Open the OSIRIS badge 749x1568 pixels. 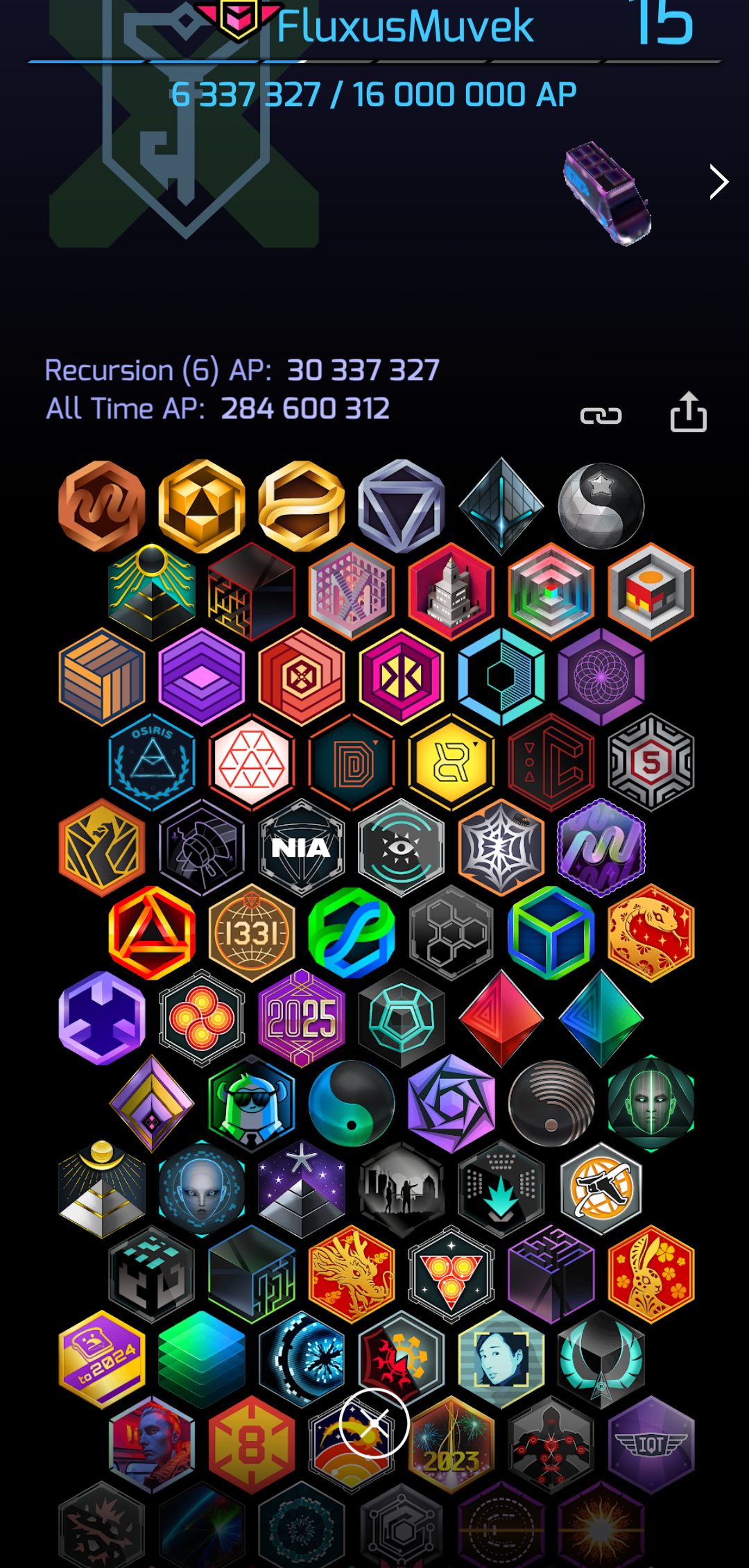[152, 762]
